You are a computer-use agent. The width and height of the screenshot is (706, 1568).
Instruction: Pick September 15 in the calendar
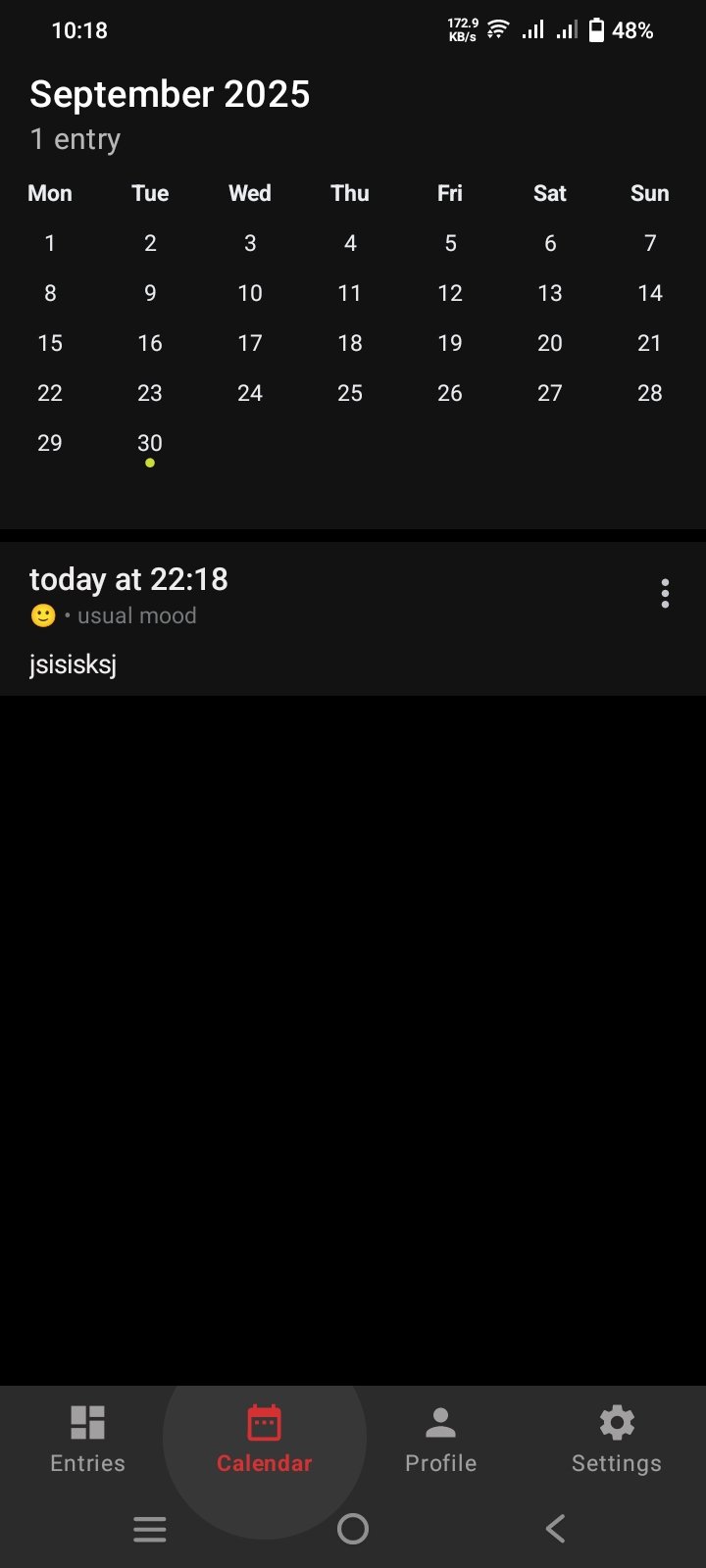pos(50,343)
